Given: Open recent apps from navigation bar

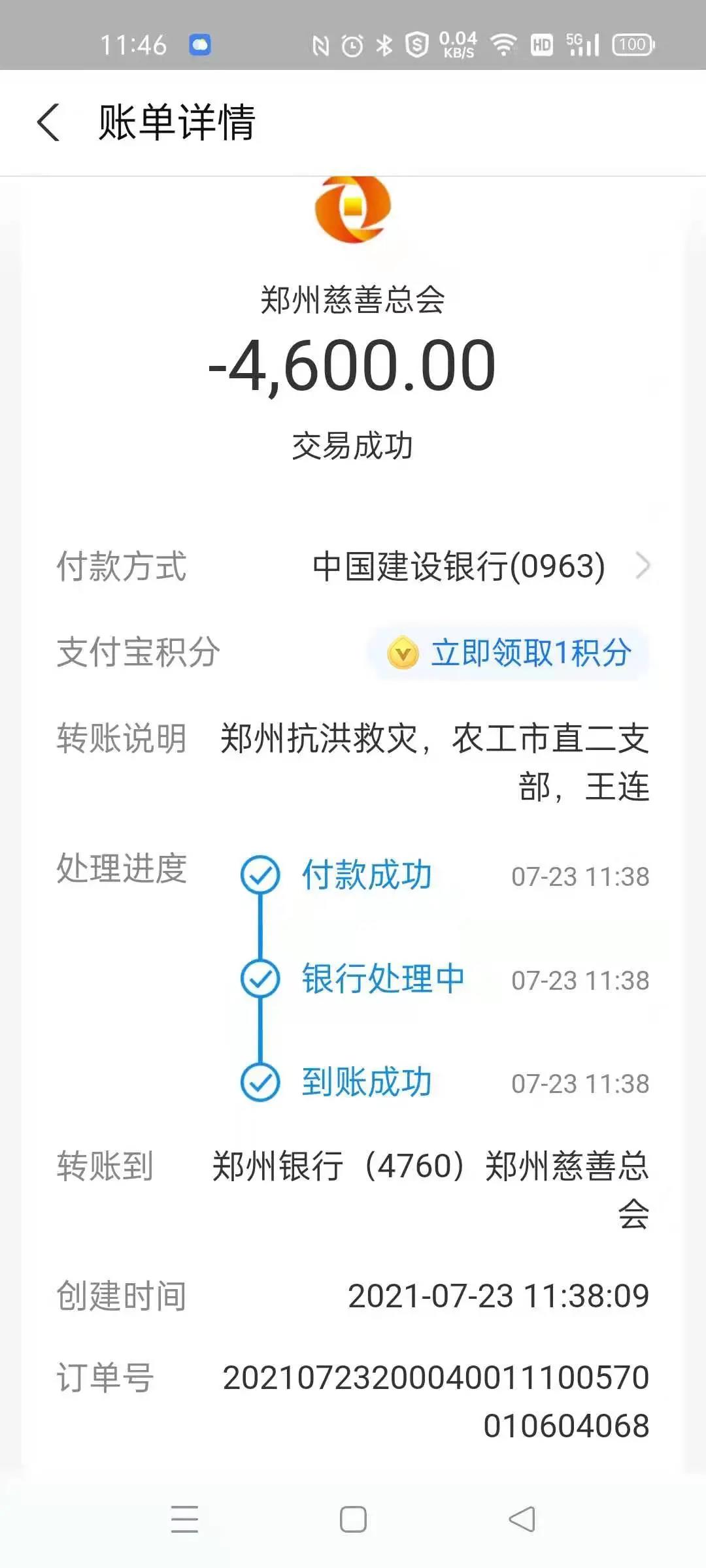Looking at the screenshot, I should pyautogui.click(x=184, y=1519).
